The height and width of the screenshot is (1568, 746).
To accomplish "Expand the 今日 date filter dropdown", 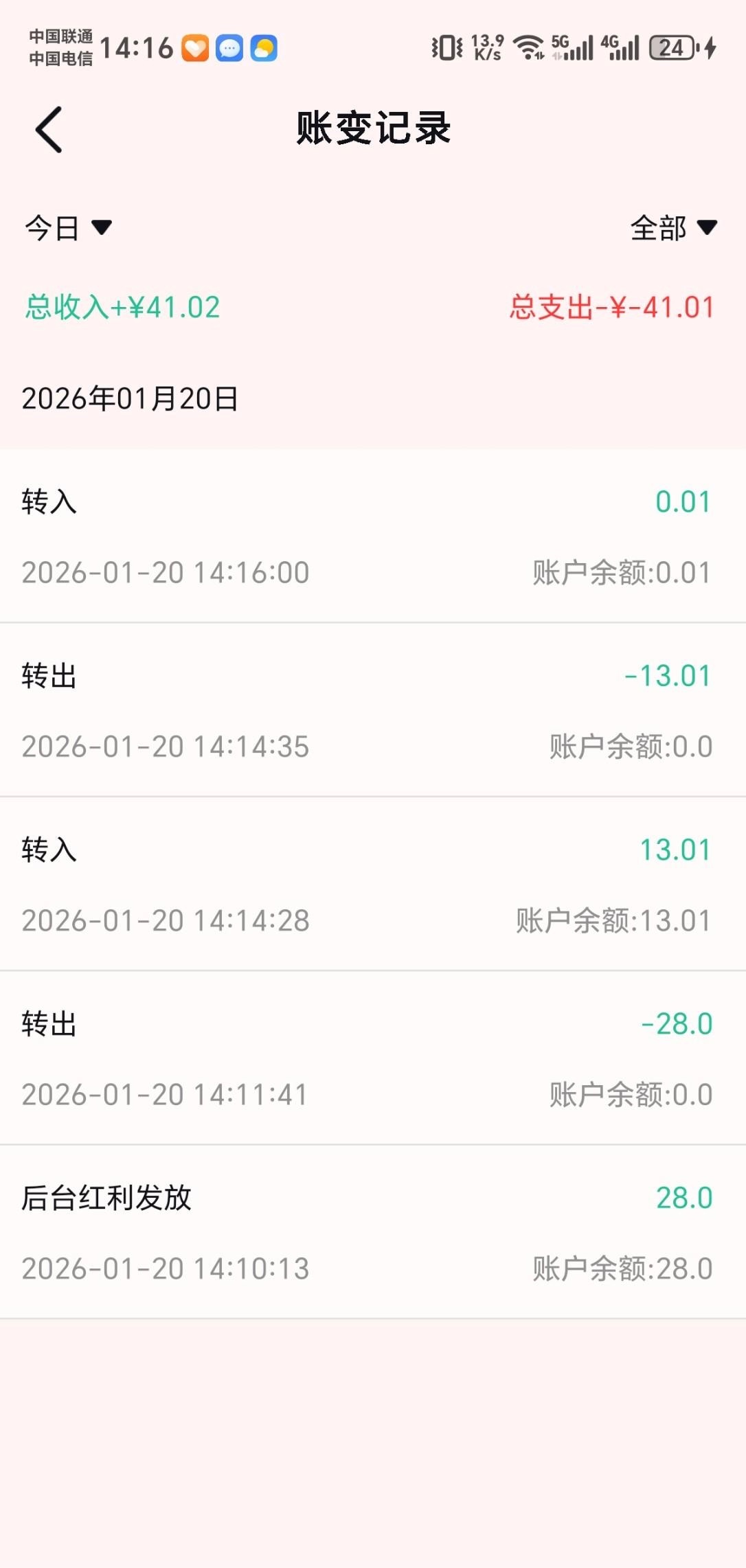I will point(68,227).
